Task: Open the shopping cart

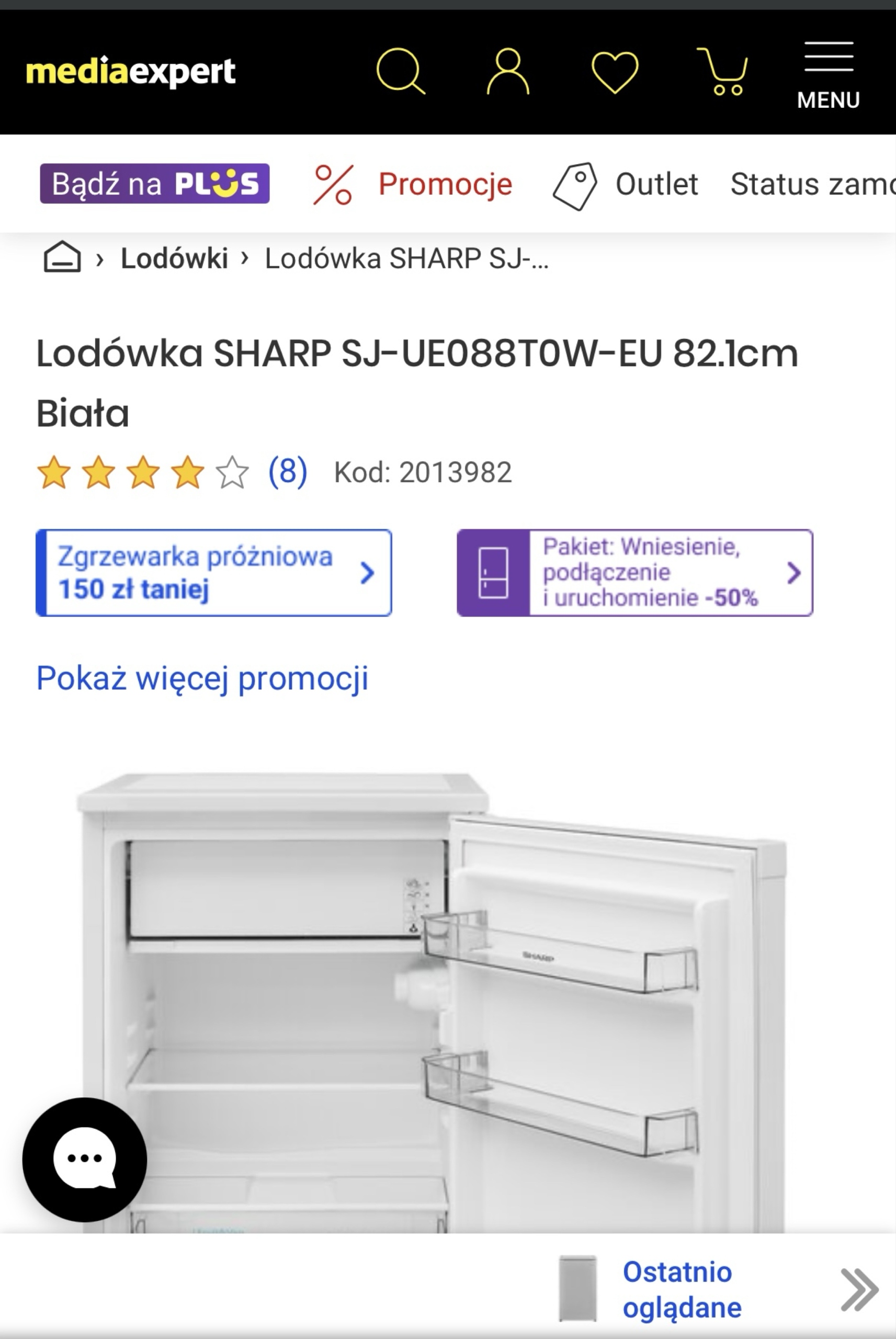Action: [722, 72]
